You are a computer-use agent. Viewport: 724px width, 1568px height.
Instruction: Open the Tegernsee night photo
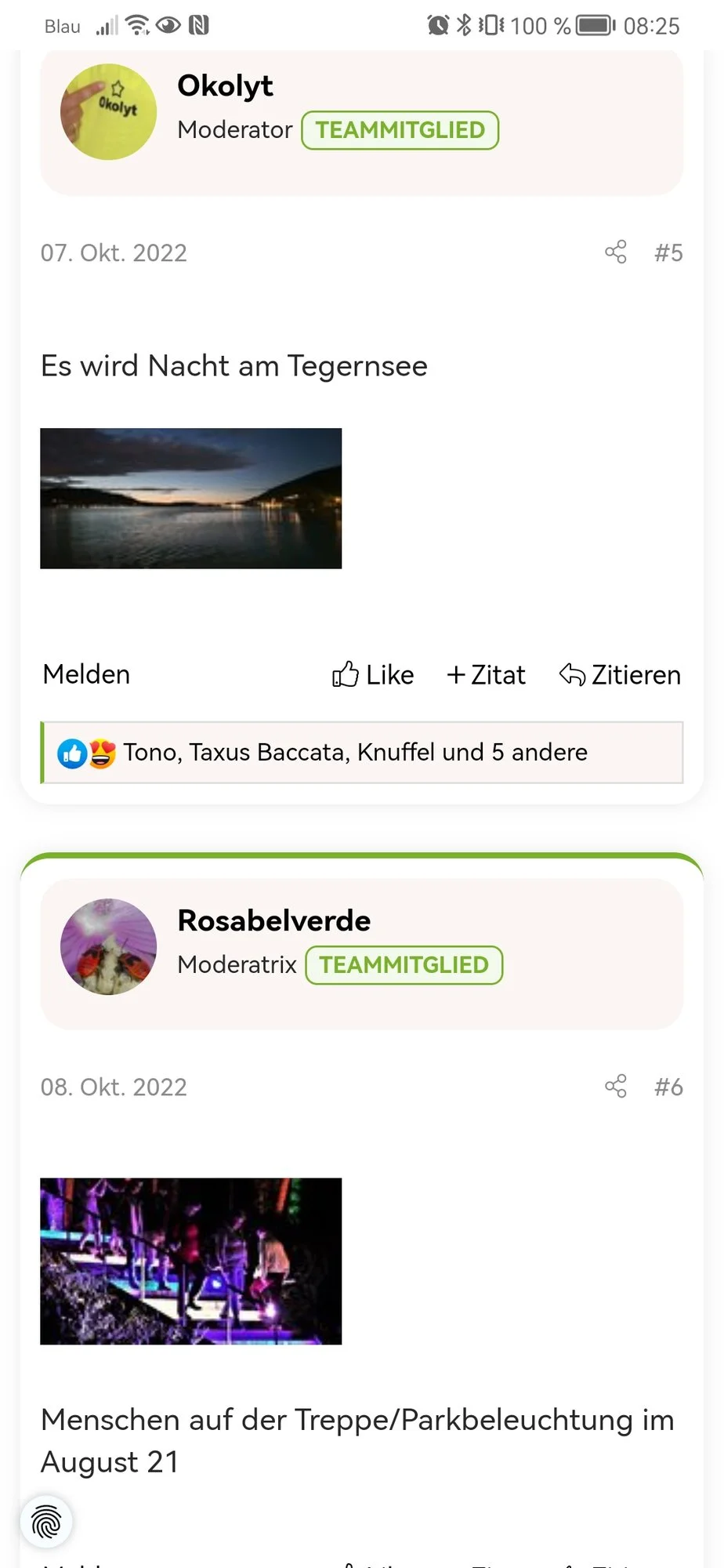pyautogui.click(x=190, y=498)
